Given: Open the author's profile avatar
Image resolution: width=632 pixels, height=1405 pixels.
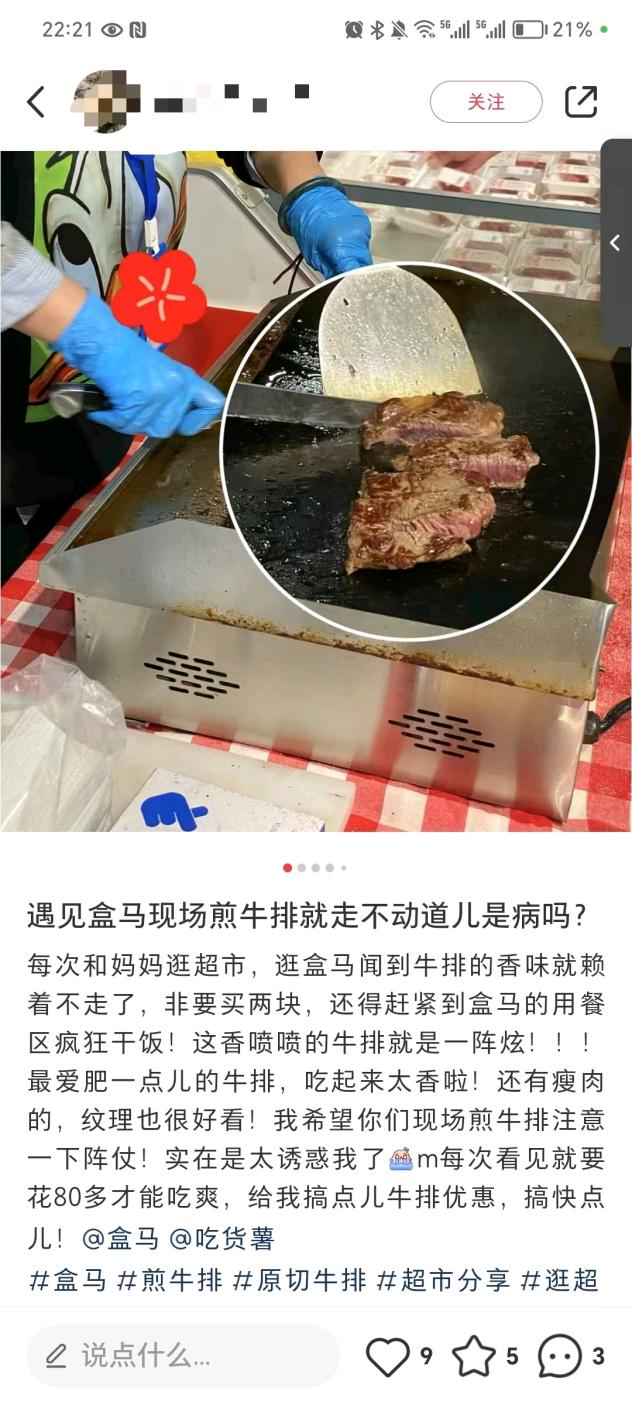Looking at the screenshot, I should coord(105,102).
